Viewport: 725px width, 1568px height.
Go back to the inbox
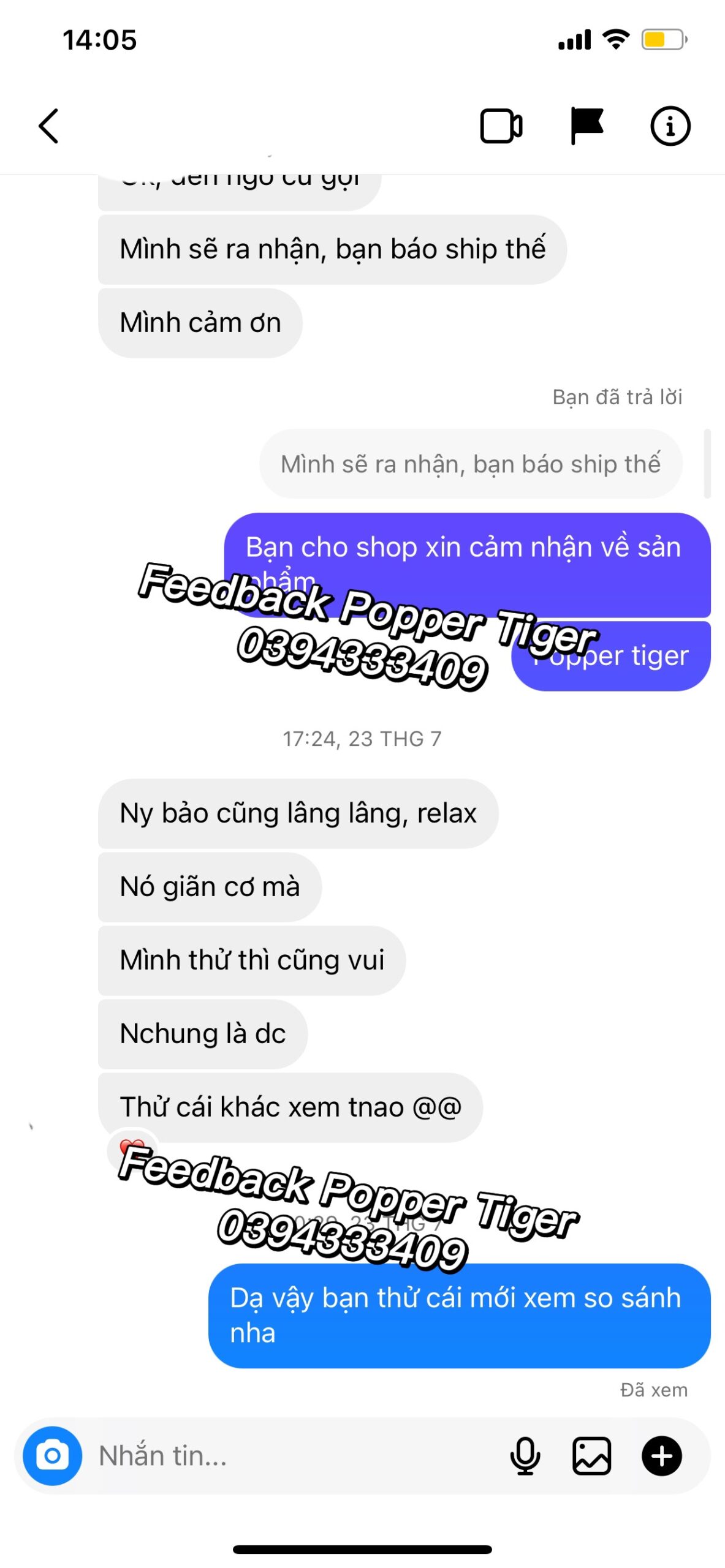(49, 126)
